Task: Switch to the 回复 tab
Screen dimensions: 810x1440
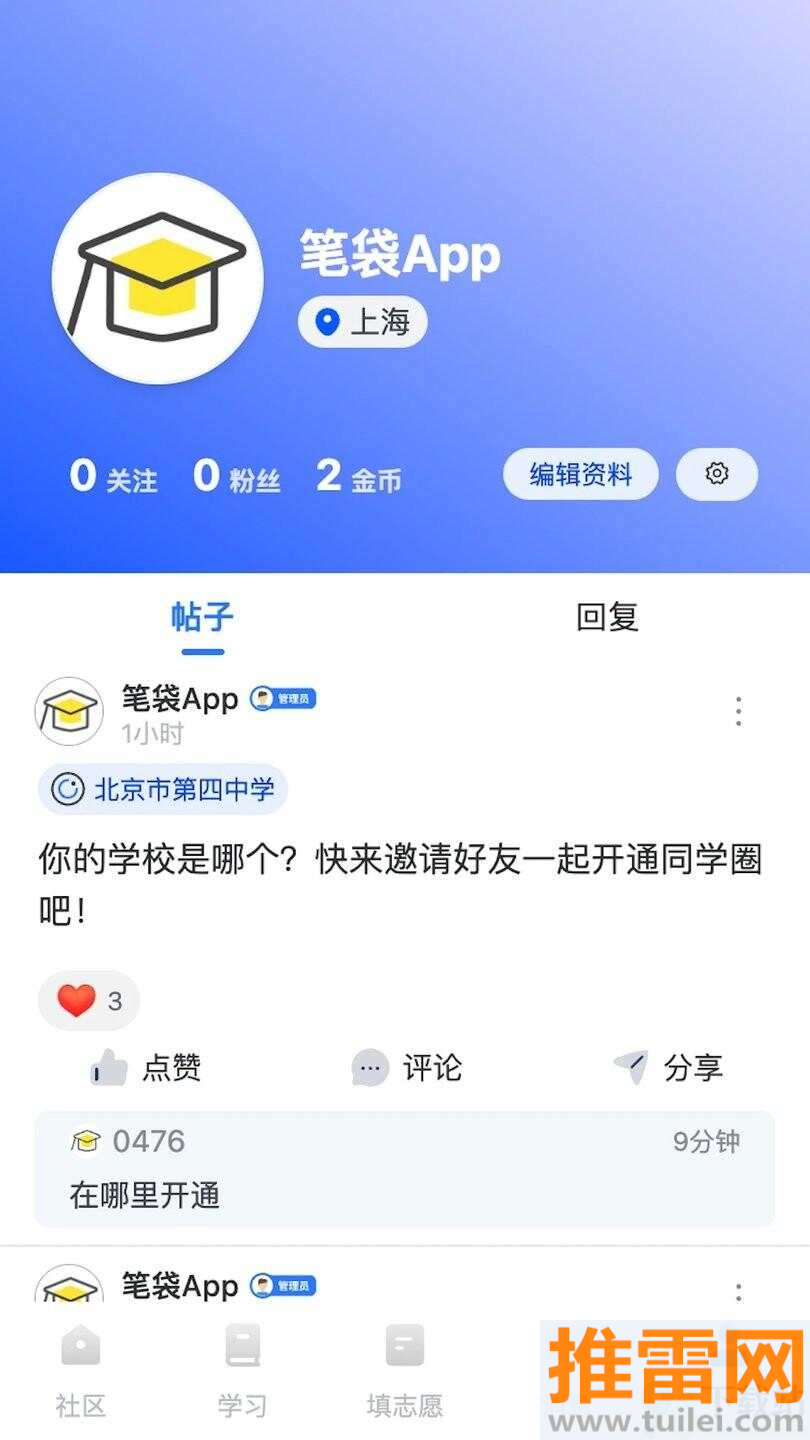Action: (607, 617)
